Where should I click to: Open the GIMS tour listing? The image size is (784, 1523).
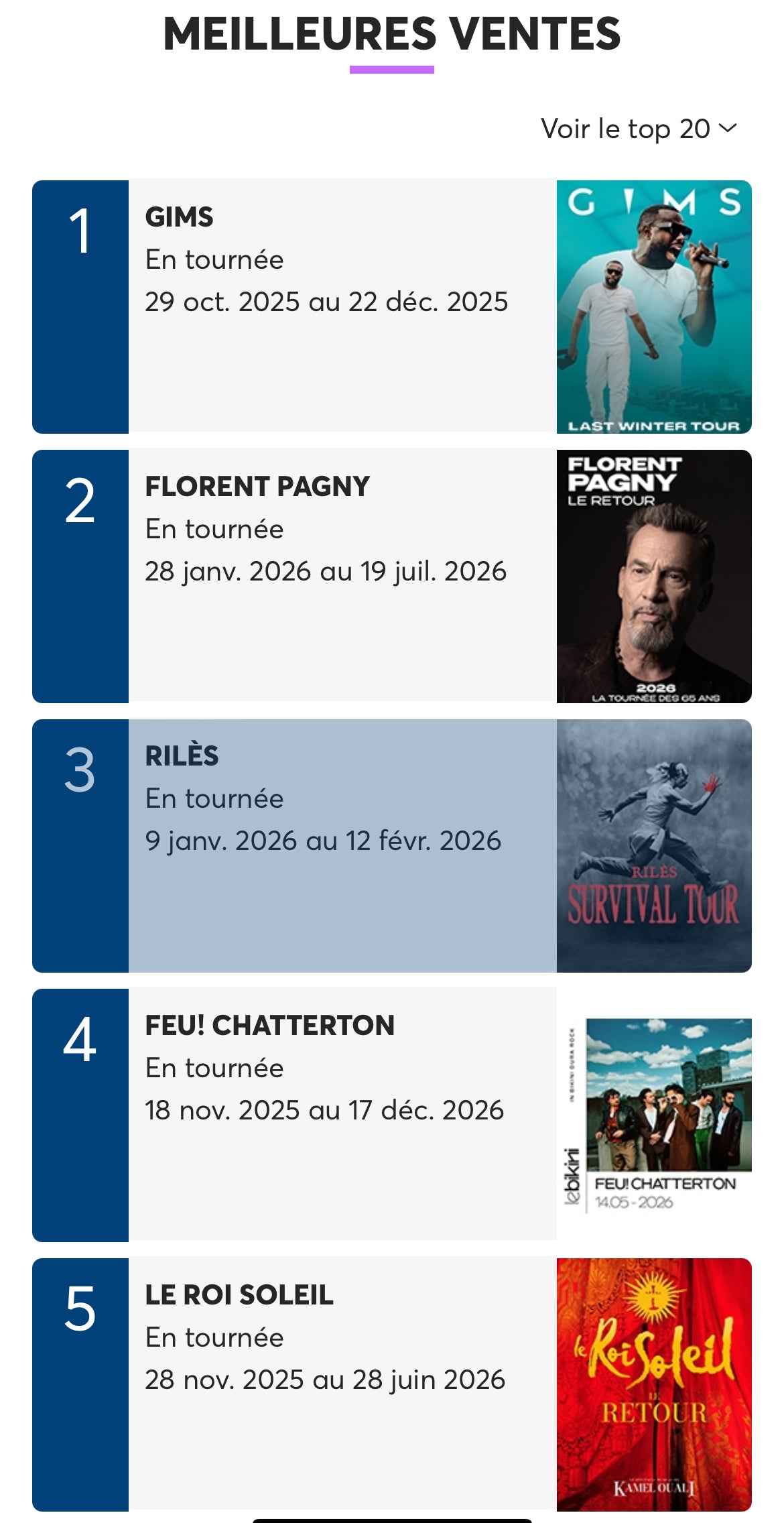(x=342, y=306)
